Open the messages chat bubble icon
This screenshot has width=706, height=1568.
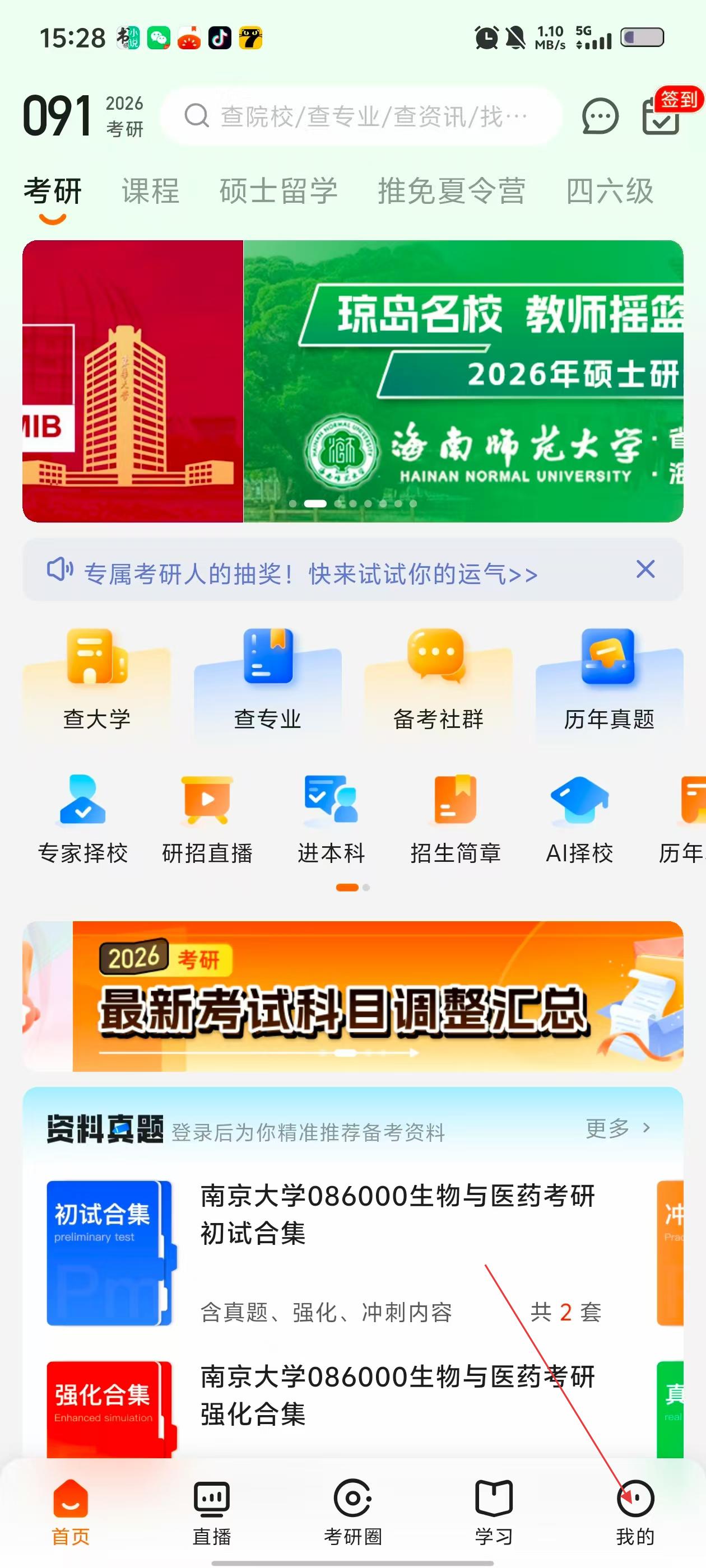(600, 116)
